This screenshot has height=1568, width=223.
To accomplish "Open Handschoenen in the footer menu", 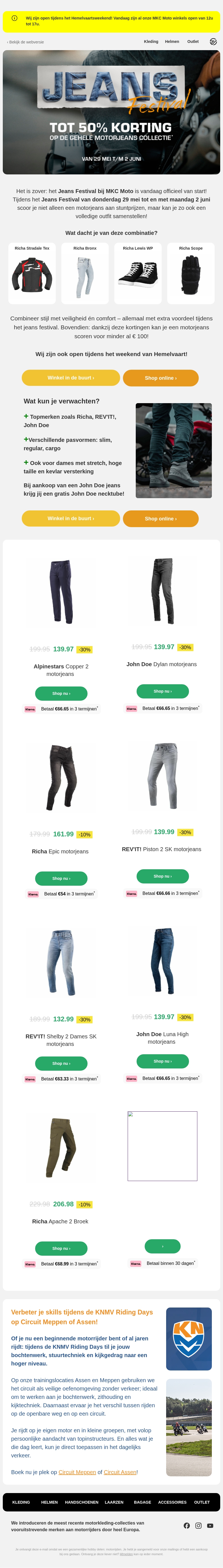I will pos(82,1502).
